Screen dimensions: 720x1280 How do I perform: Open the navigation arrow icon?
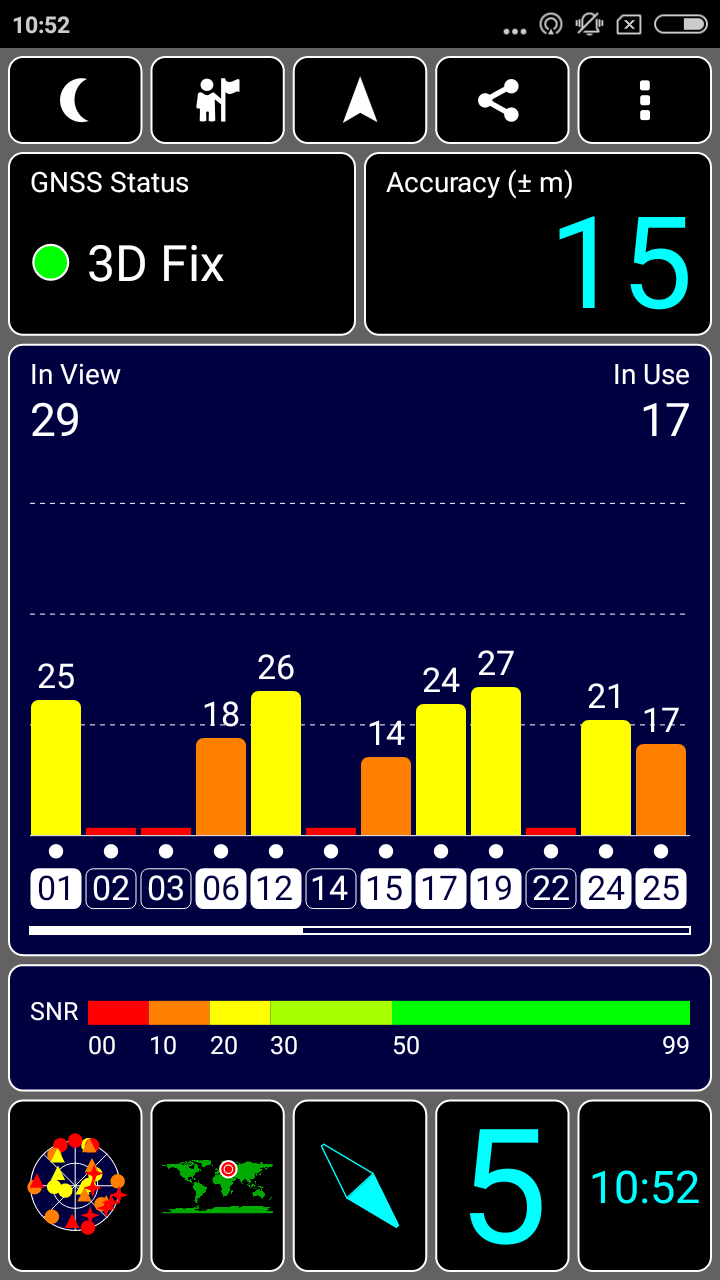360,100
